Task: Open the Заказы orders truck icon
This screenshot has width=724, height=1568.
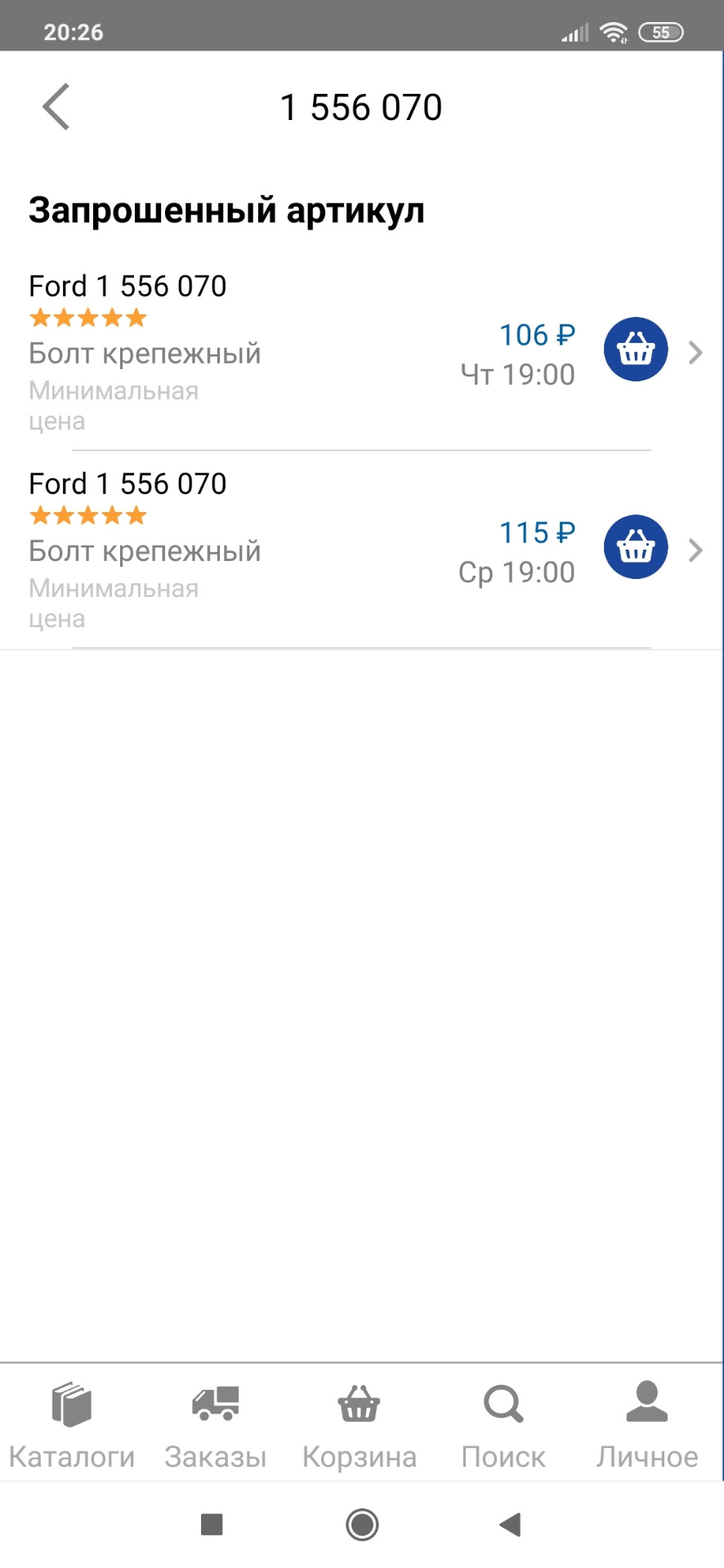Action: (x=215, y=1401)
